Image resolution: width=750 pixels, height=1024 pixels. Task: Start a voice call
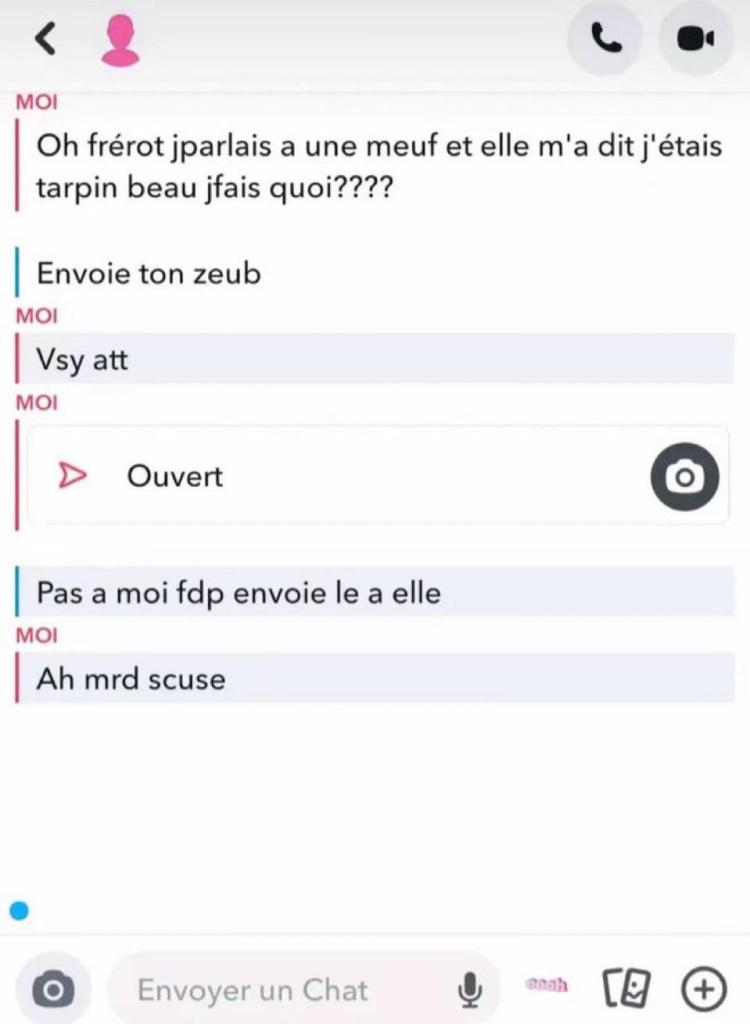(x=604, y=39)
